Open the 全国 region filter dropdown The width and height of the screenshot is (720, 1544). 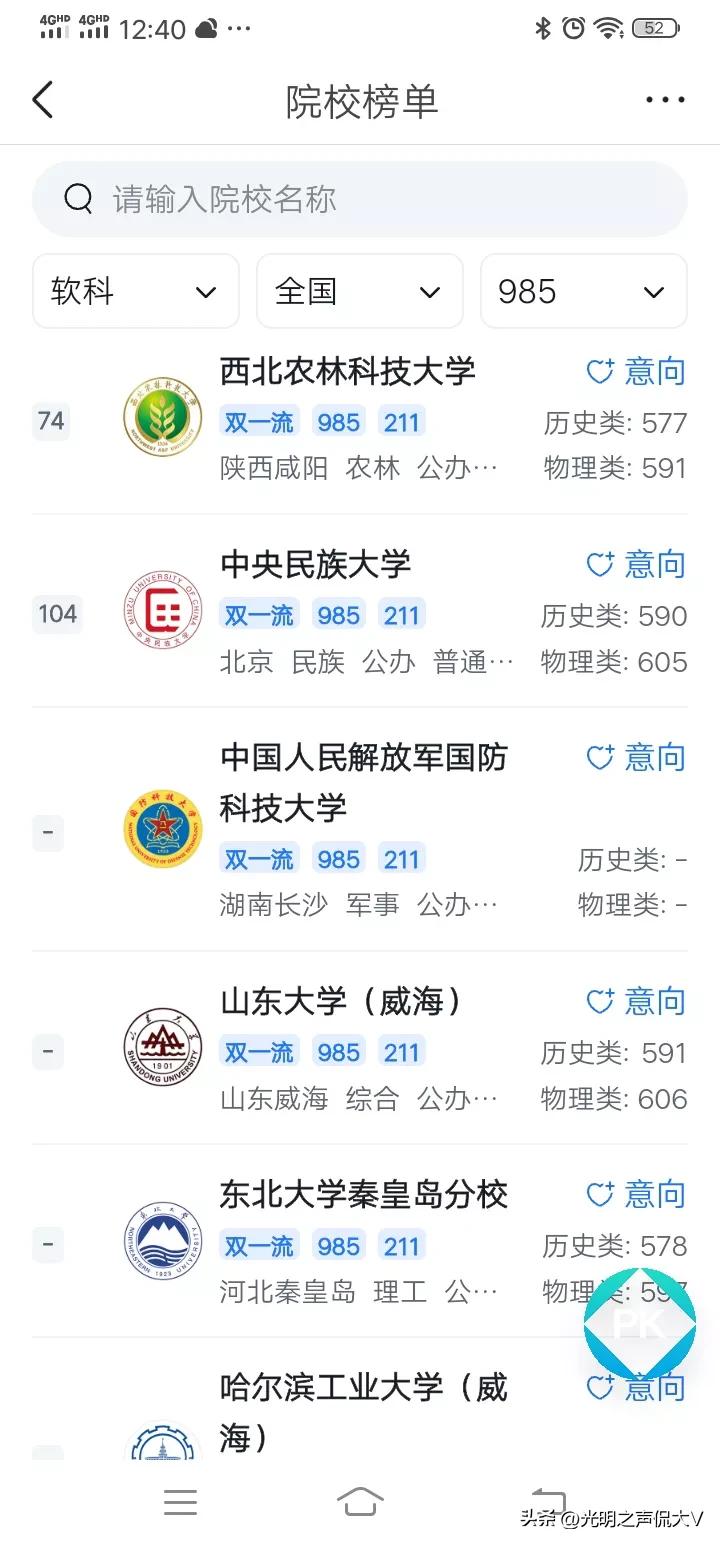tap(359, 291)
